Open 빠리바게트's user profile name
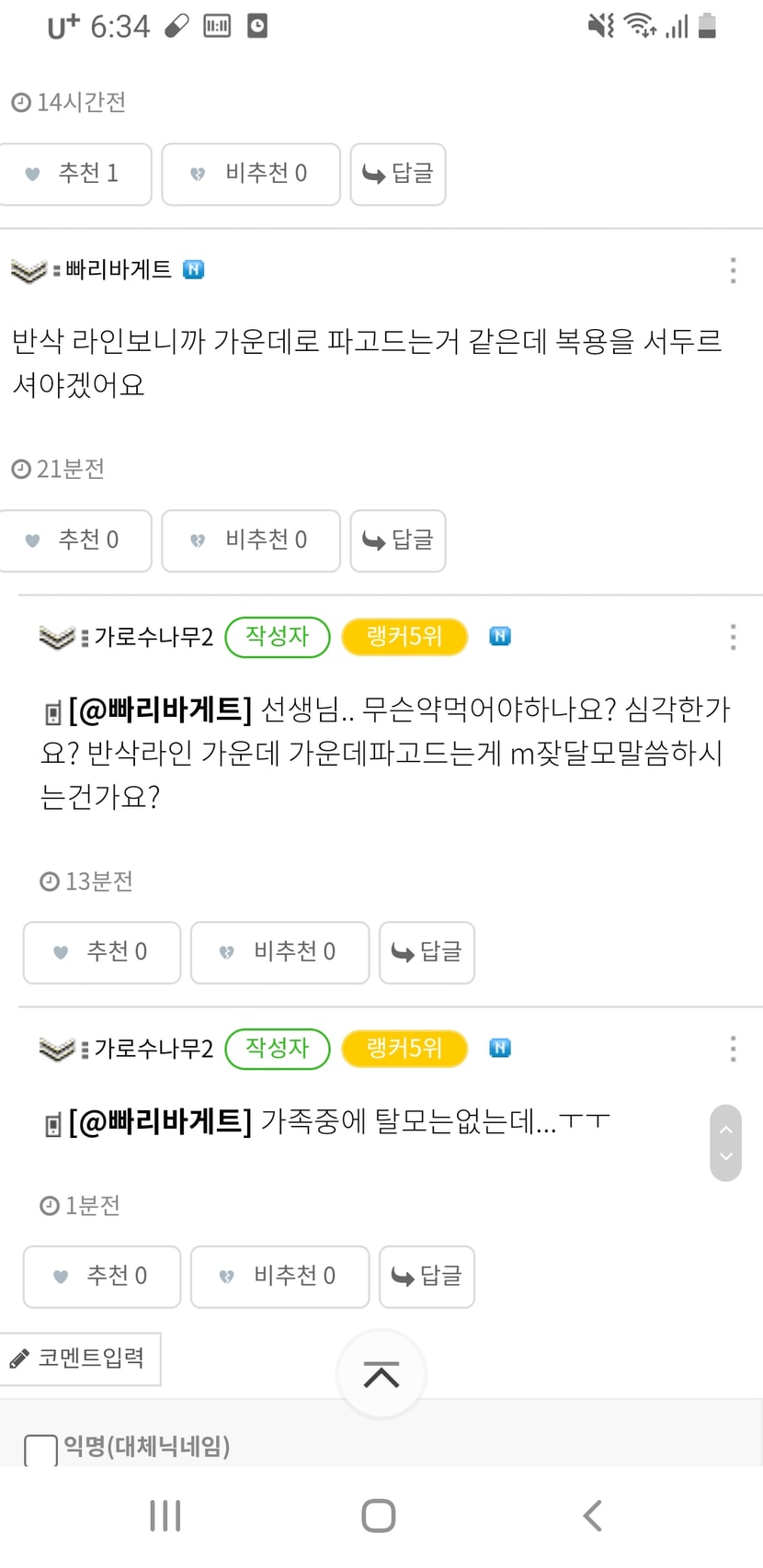Screen dimensions: 763x1568 (119, 269)
